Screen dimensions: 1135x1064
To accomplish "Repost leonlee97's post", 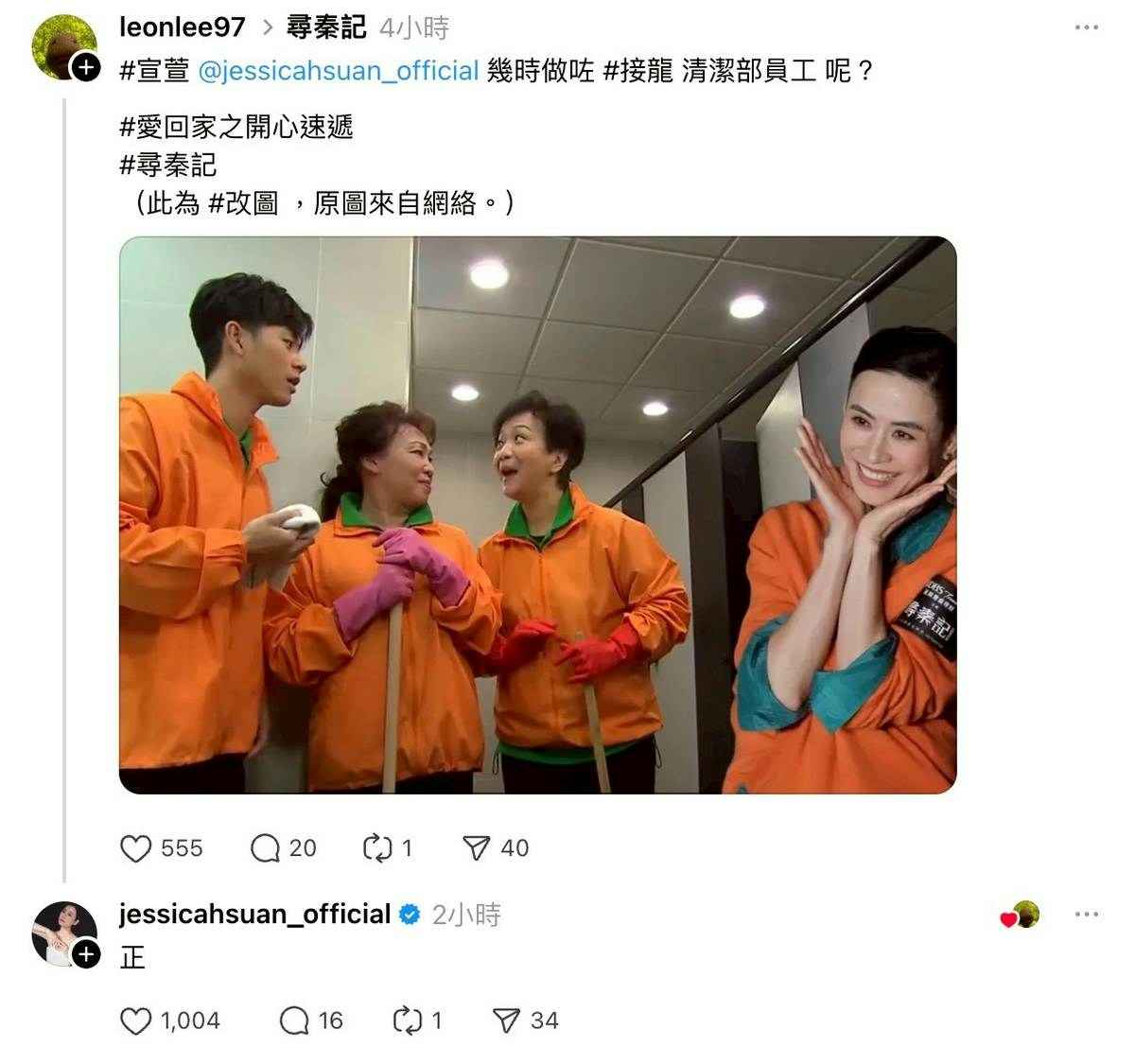I will tap(377, 848).
